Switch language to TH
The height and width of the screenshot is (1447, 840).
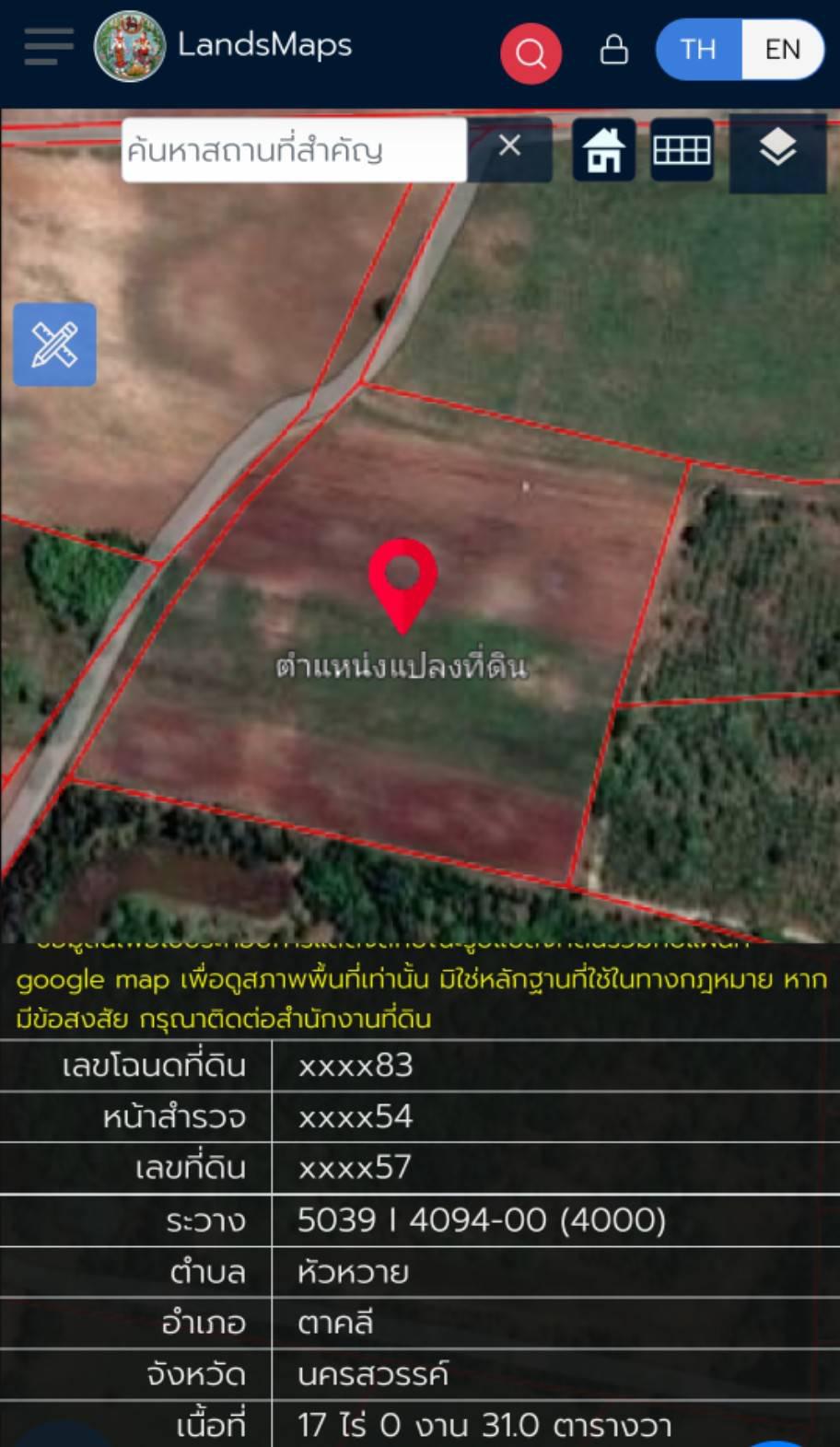click(698, 49)
